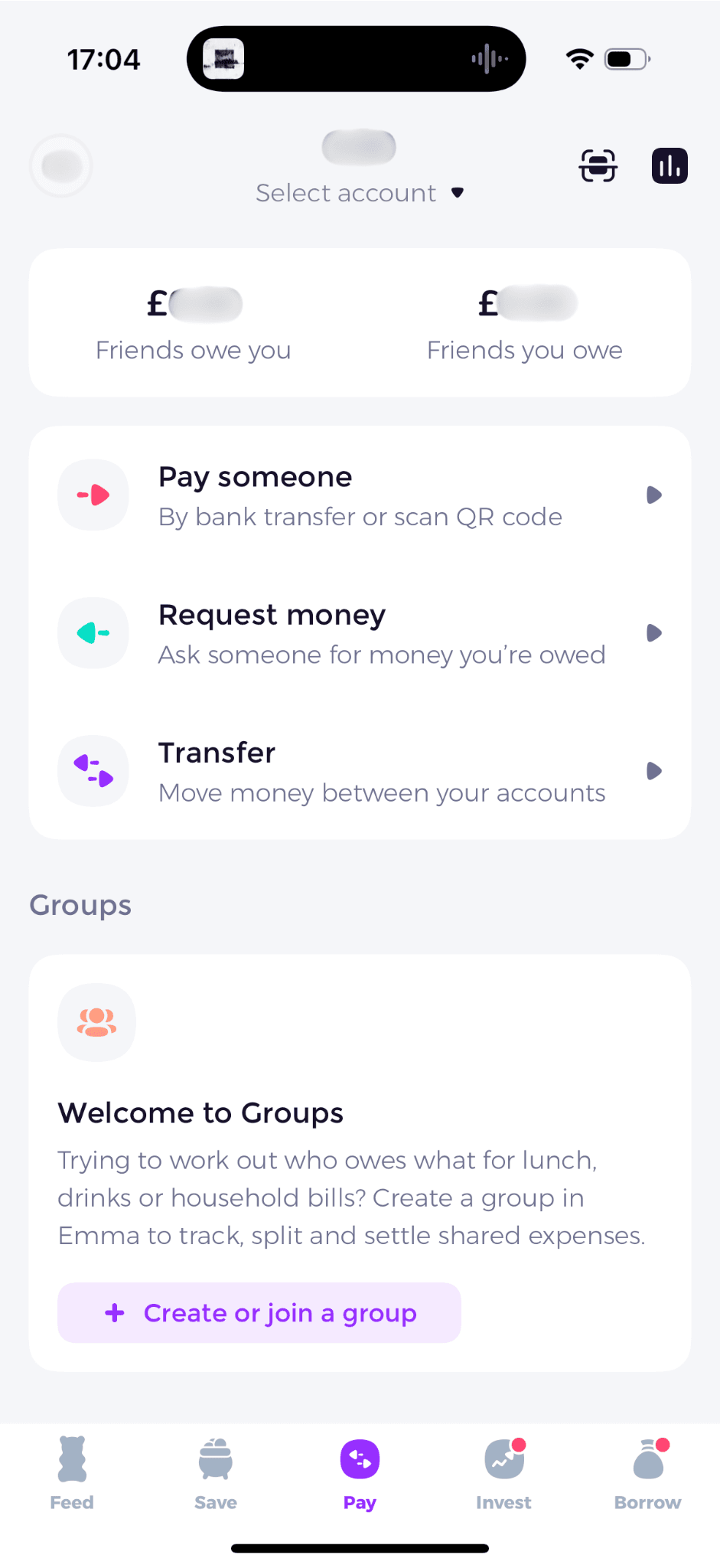This screenshot has width=720, height=1568.
Task: Go to the Invest tab
Action: [x=503, y=1474]
